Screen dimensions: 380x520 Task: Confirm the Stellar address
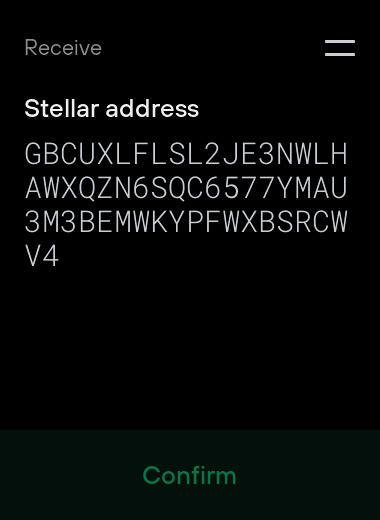click(190, 475)
